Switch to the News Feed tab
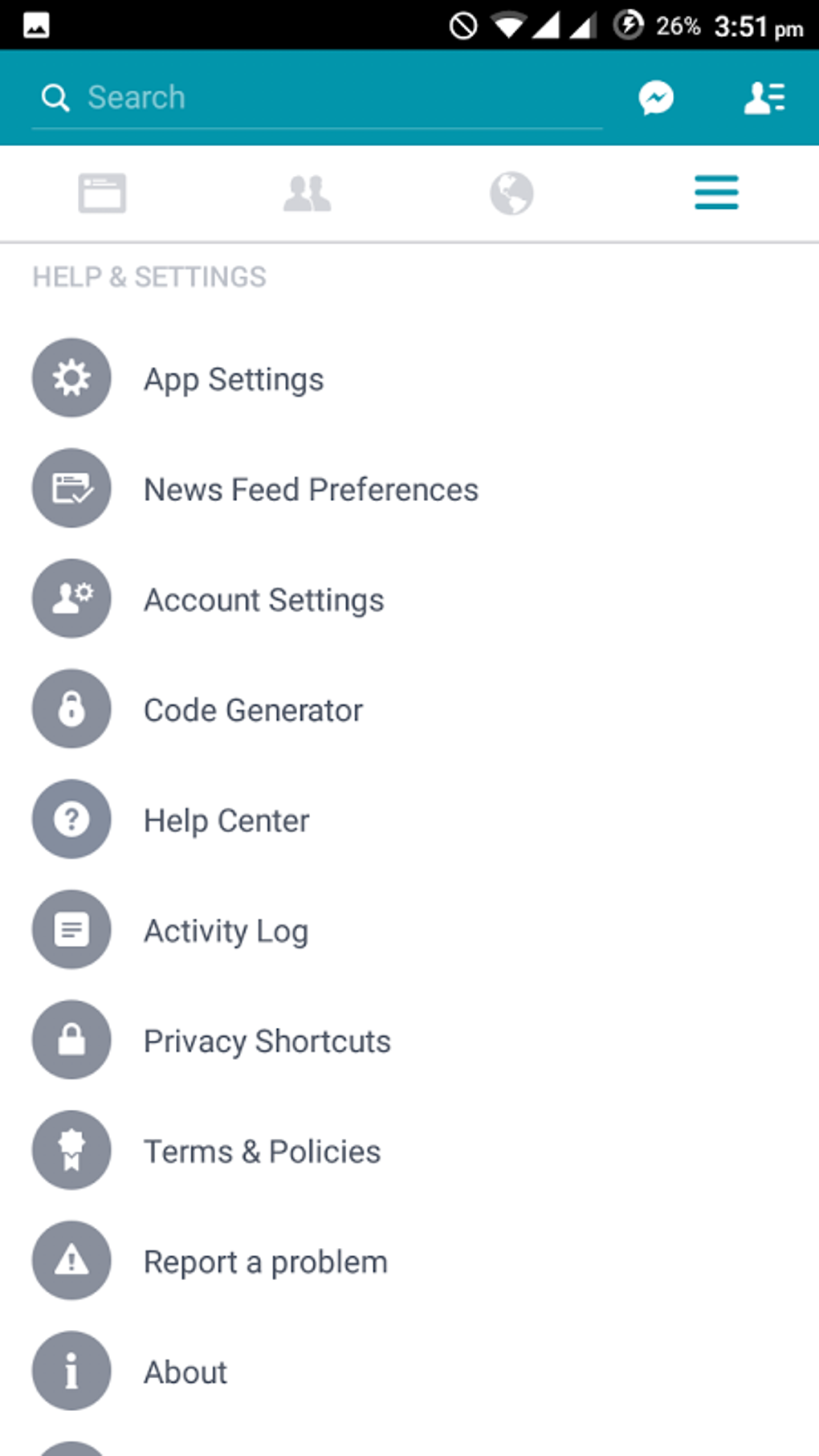The height and width of the screenshot is (1456, 819). point(102,194)
